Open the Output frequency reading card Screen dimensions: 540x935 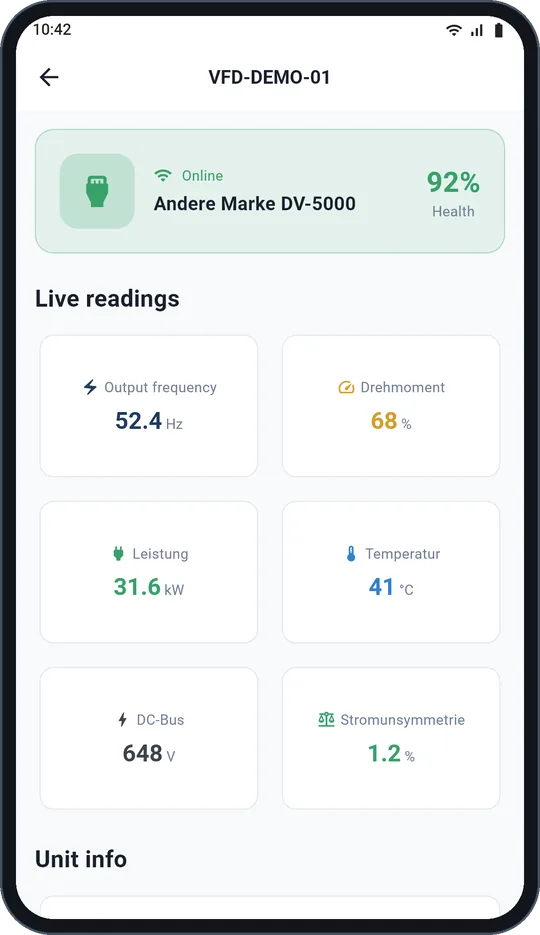[x=149, y=406]
